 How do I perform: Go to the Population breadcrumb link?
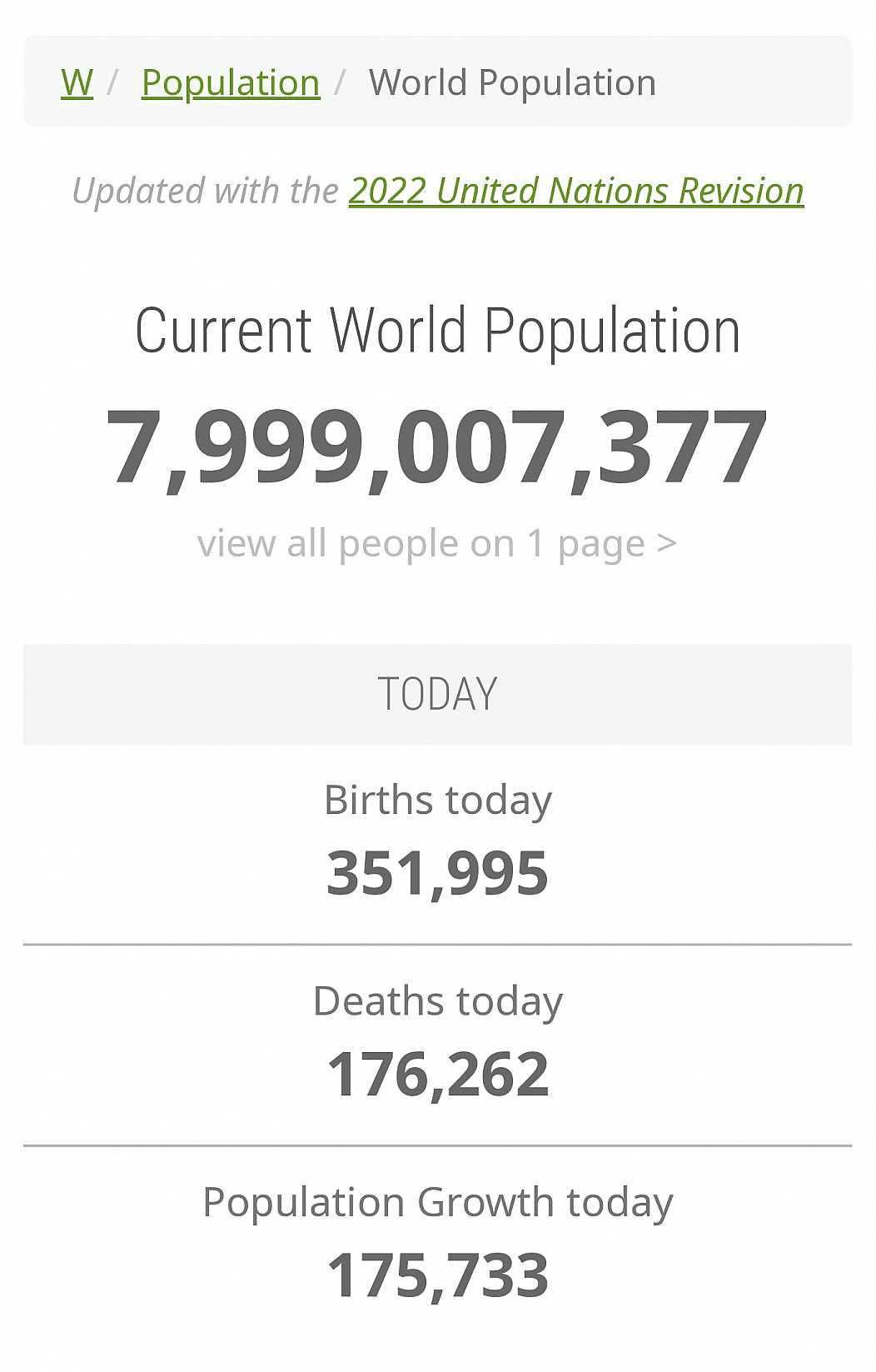(231, 82)
